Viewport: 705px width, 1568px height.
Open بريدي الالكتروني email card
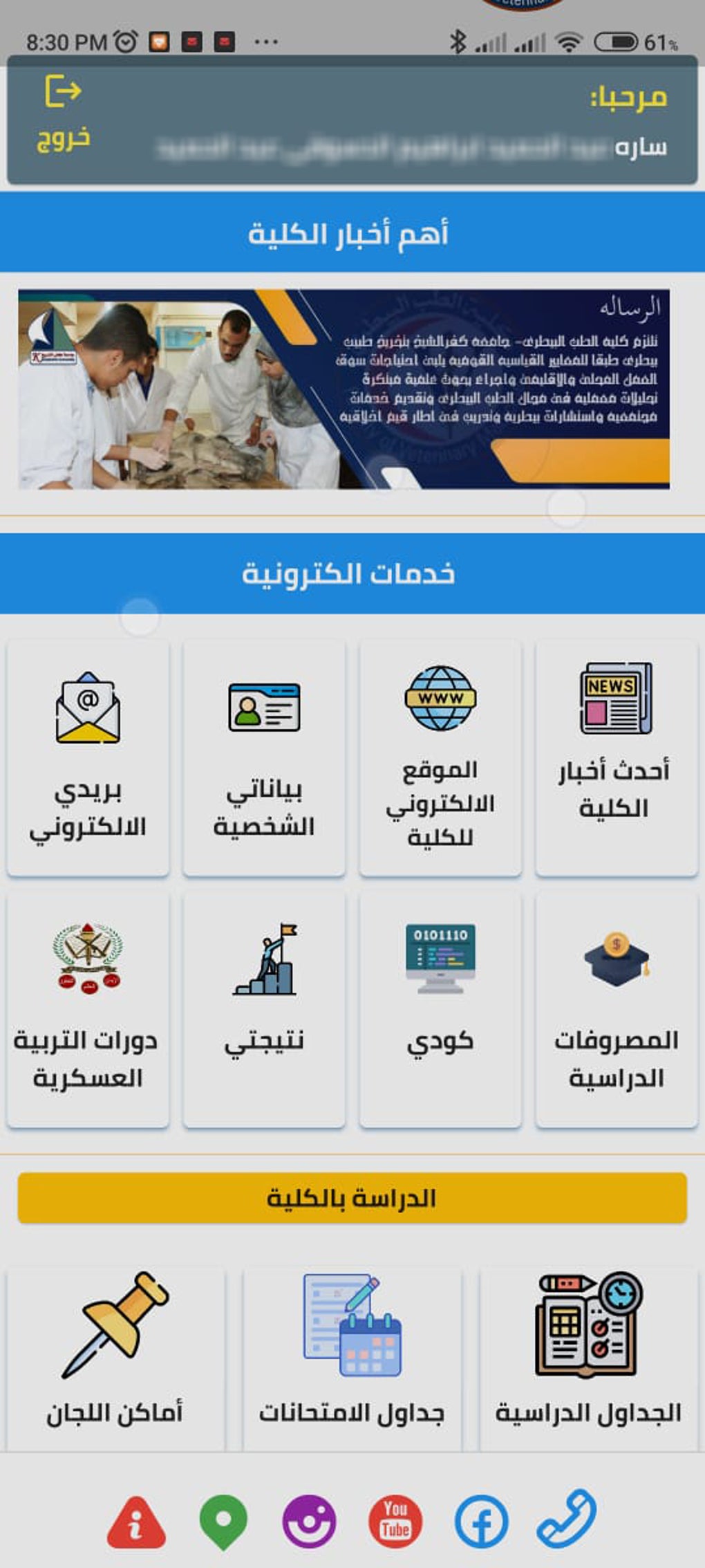[x=88, y=757]
